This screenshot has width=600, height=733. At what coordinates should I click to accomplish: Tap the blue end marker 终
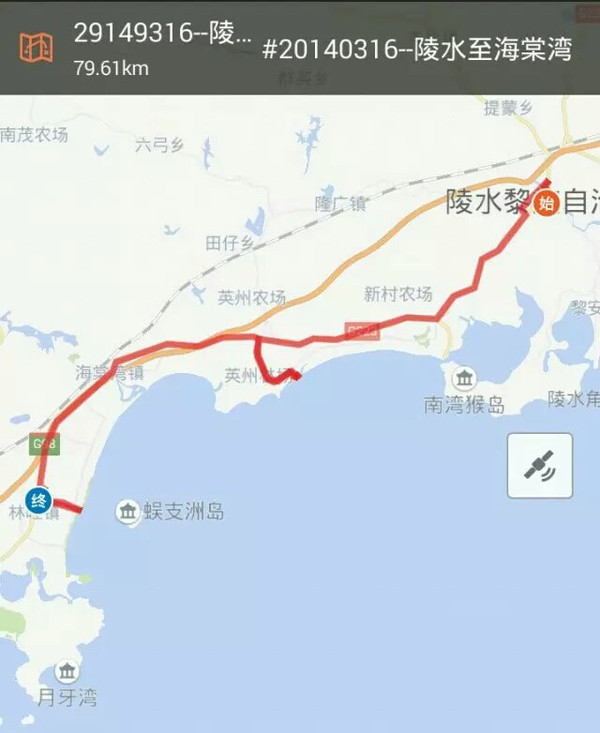tap(38, 499)
